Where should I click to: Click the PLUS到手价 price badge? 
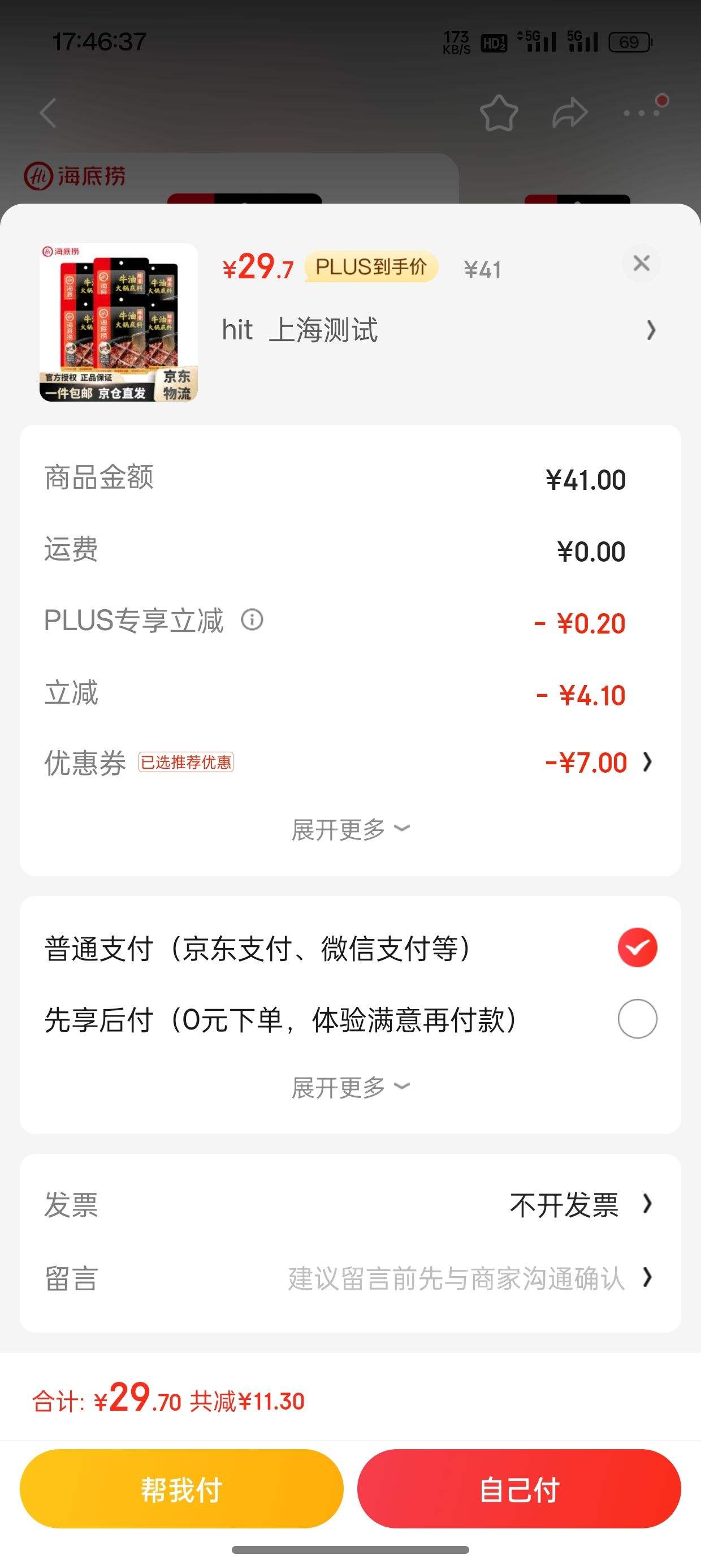[371, 268]
